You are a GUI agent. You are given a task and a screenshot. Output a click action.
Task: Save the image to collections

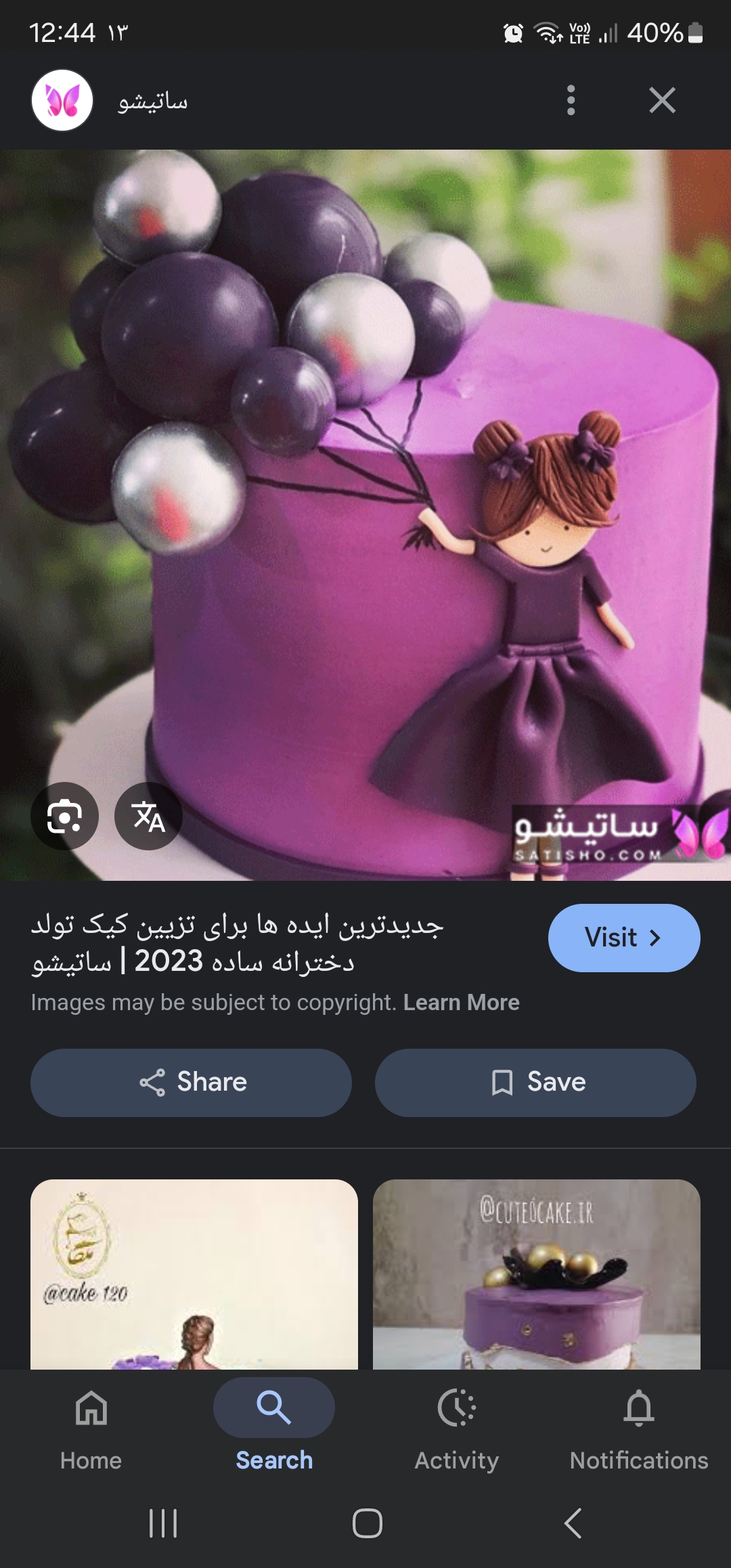[535, 1083]
